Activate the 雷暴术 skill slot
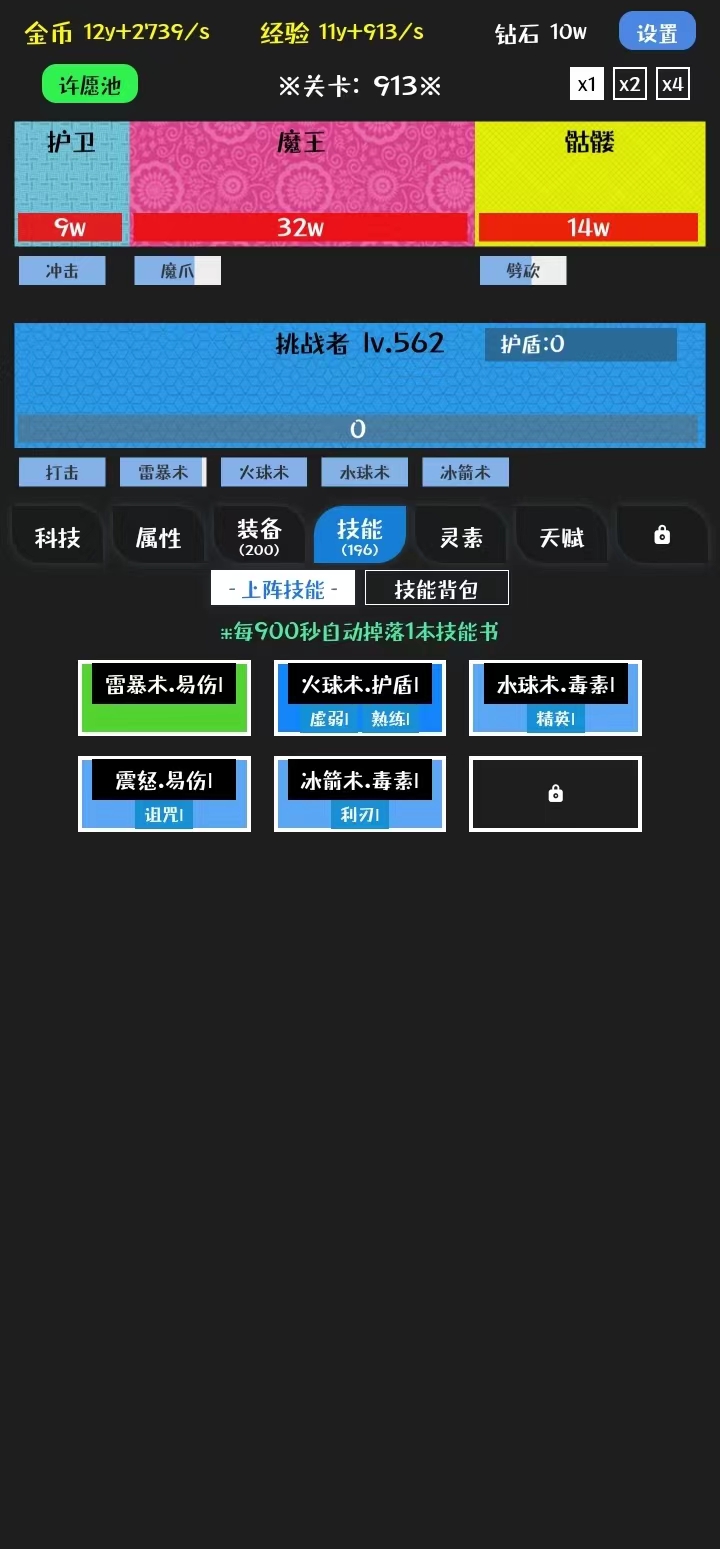Viewport: 720px width, 1549px height. 162,471
